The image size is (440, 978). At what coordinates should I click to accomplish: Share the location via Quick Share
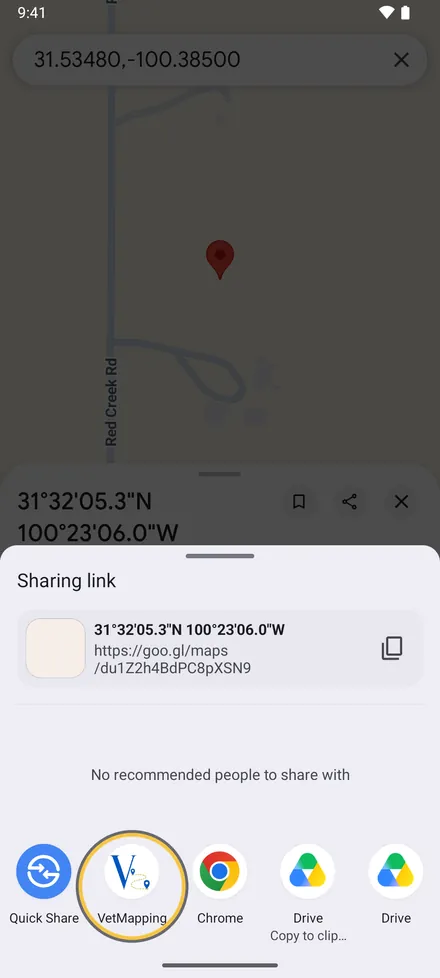click(x=44, y=884)
